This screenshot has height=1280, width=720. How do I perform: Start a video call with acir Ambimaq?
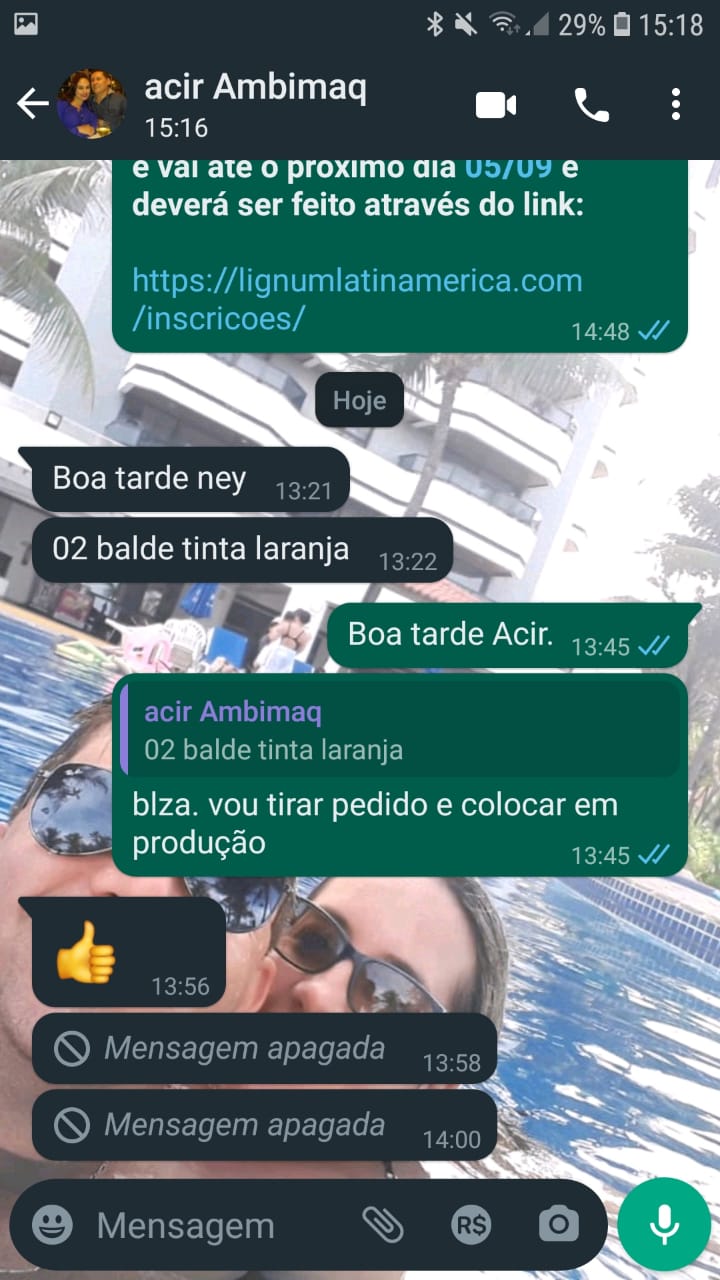(x=496, y=104)
